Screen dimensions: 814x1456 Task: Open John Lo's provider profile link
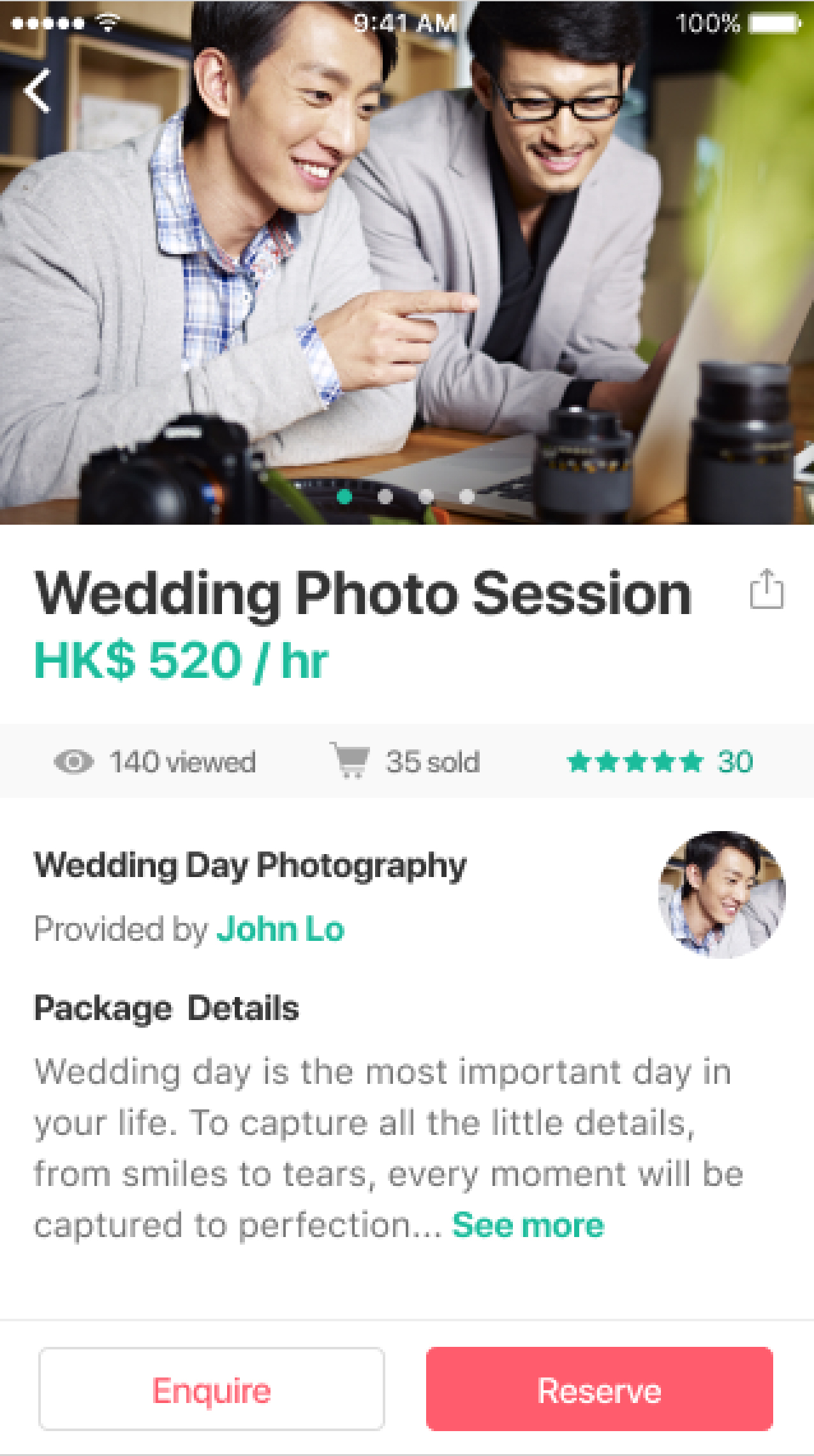click(x=280, y=929)
